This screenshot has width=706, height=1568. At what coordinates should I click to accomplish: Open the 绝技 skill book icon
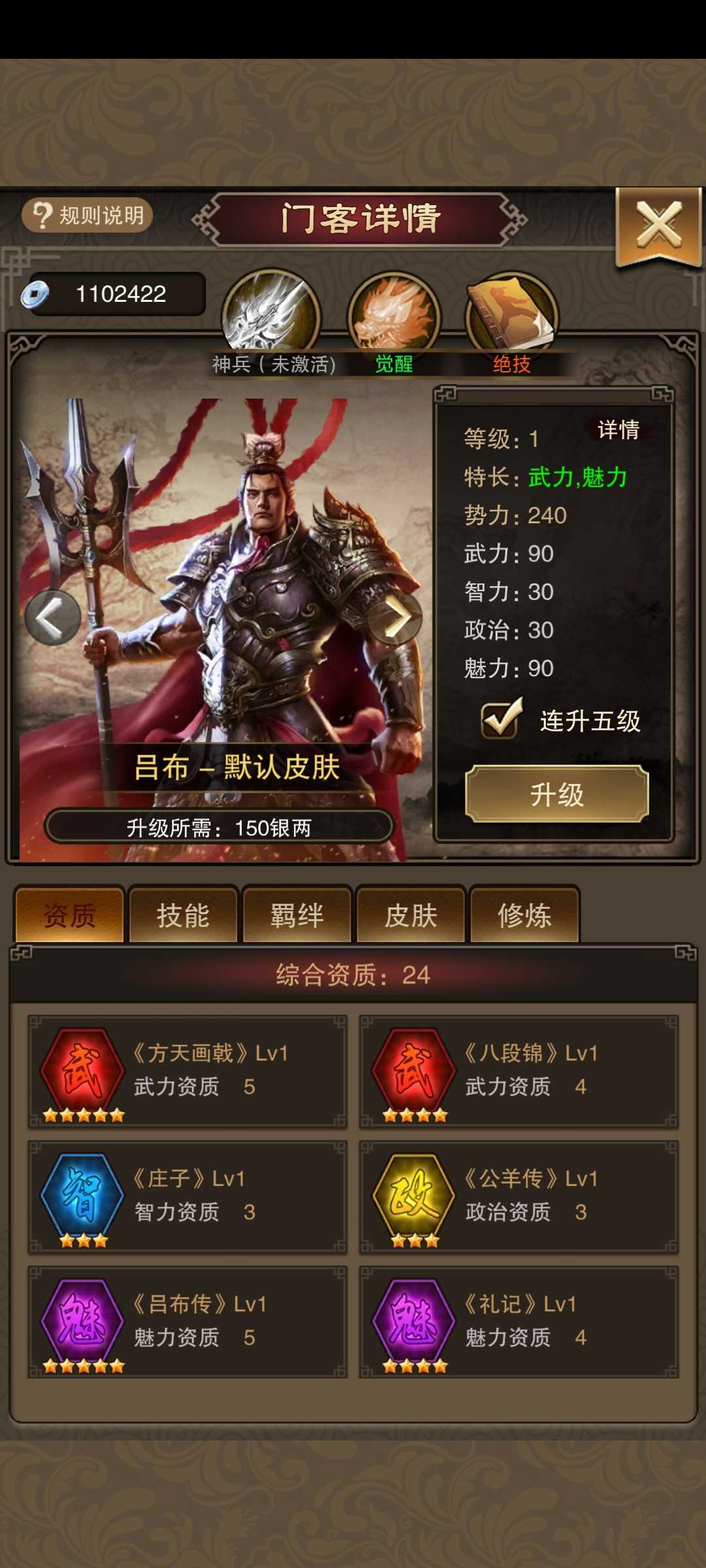[x=511, y=316]
